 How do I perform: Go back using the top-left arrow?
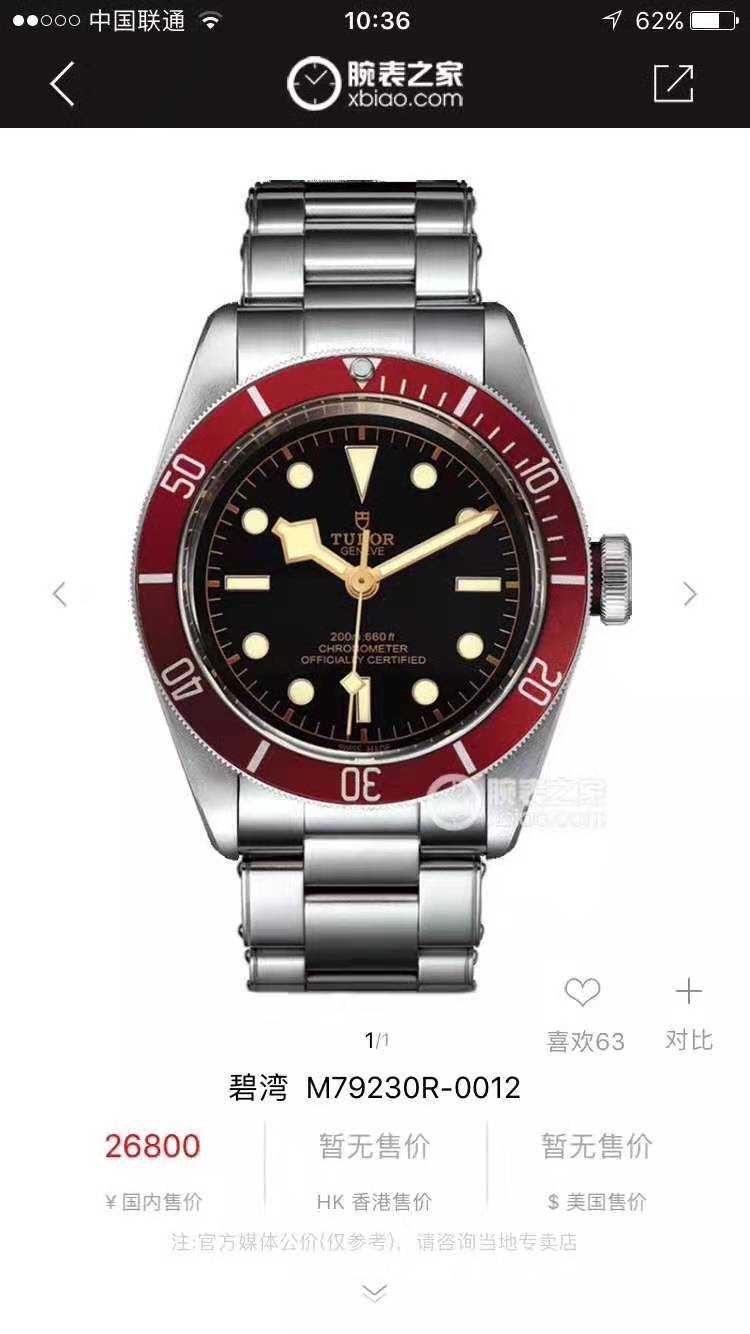click(63, 83)
